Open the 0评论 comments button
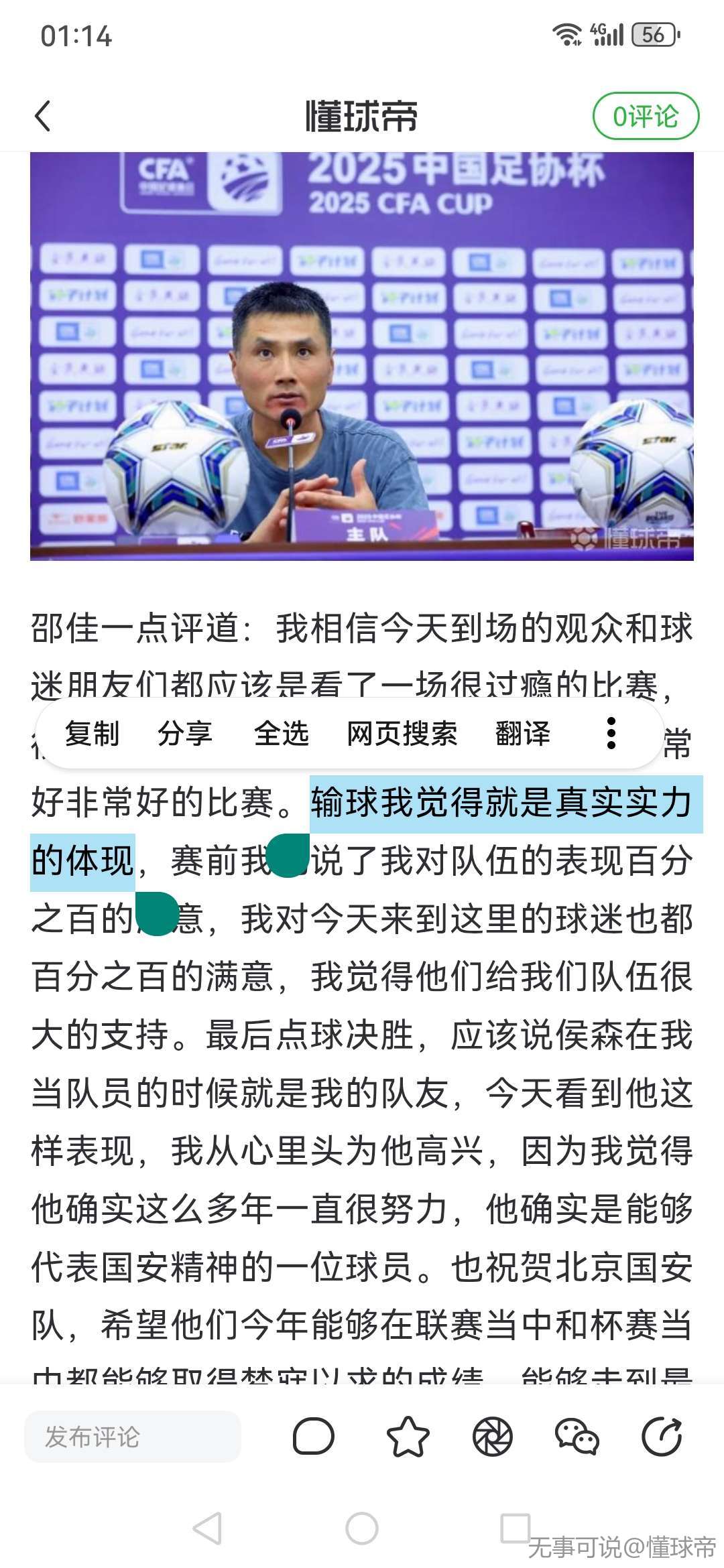724x1568 pixels. 646,117
